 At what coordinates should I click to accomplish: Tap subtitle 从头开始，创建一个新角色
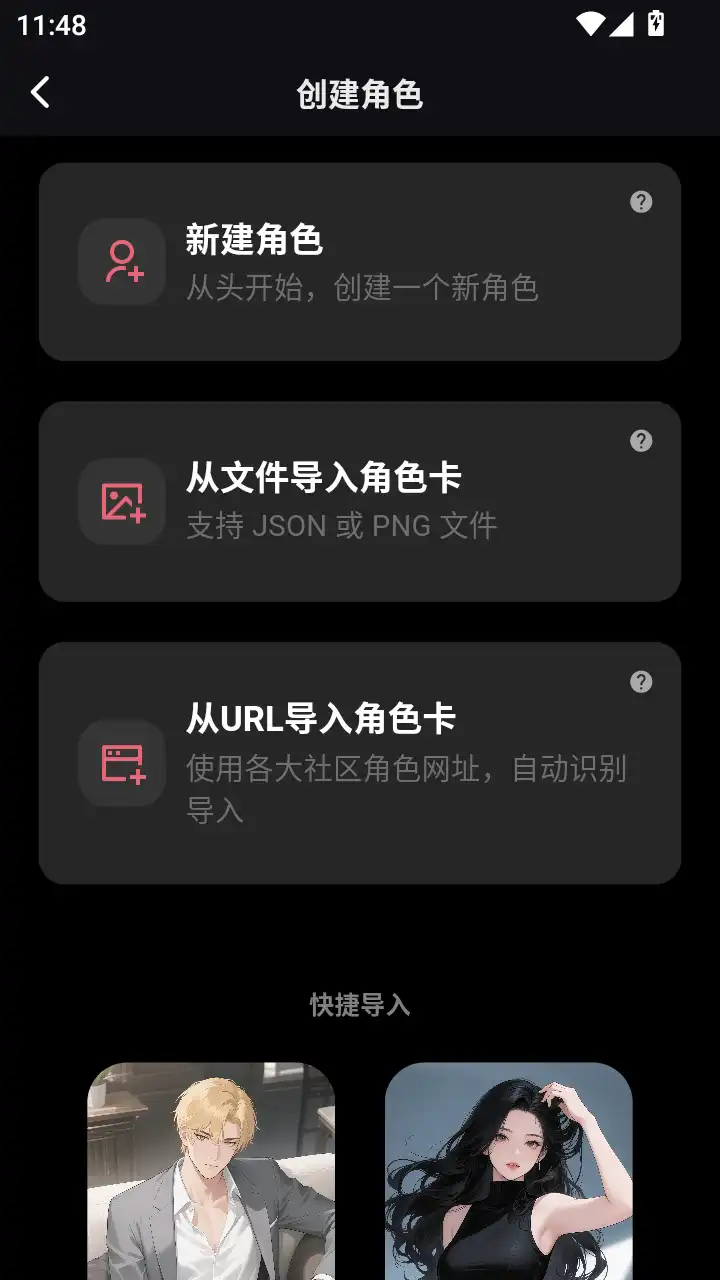coord(363,289)
